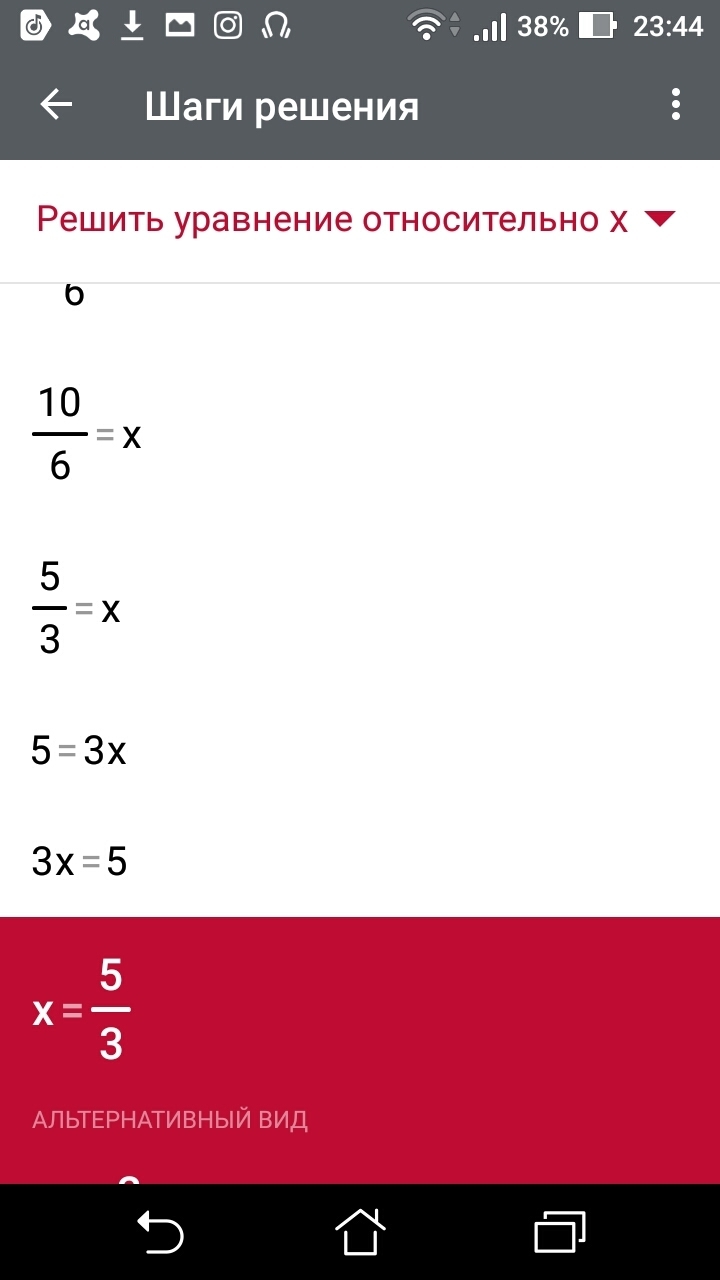Open the recent apps overview

pos(560,1231)
